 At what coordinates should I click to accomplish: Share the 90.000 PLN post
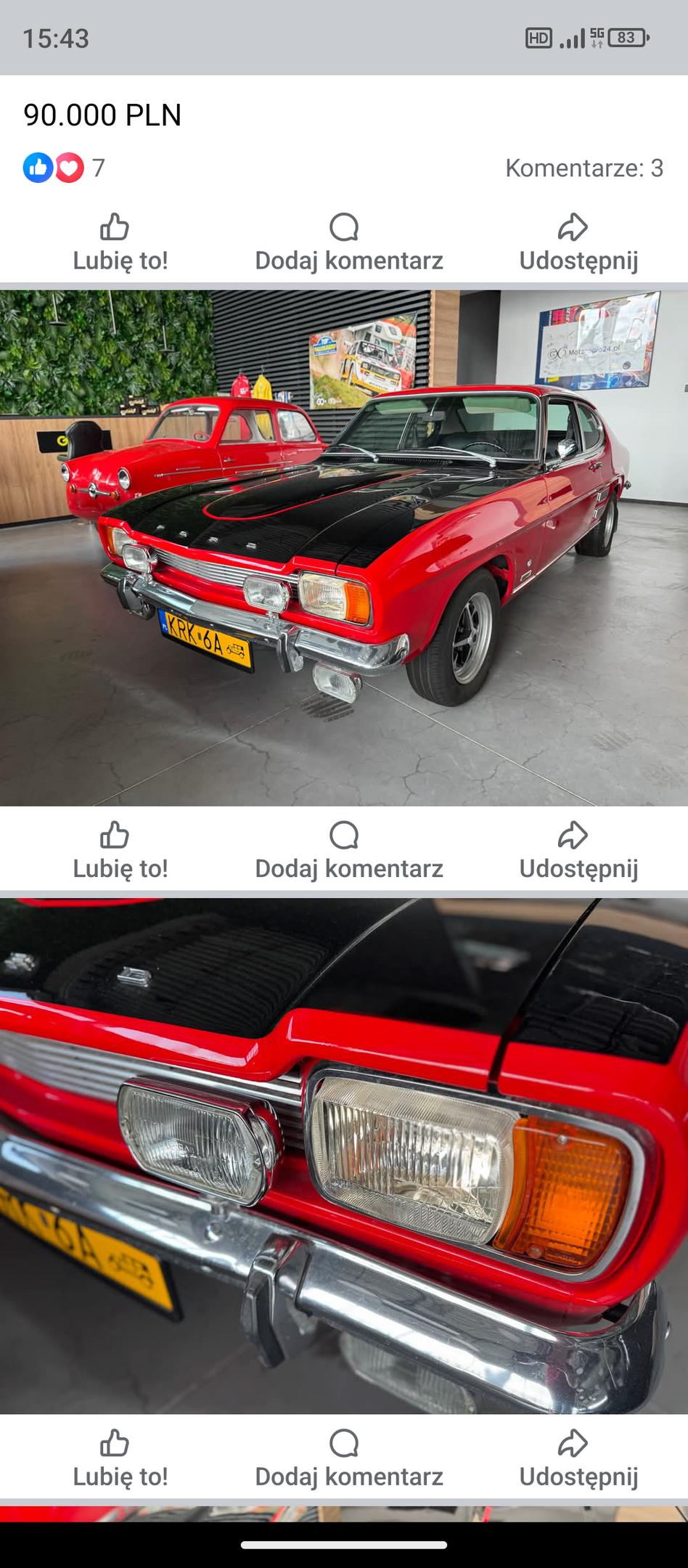point(578,243)
